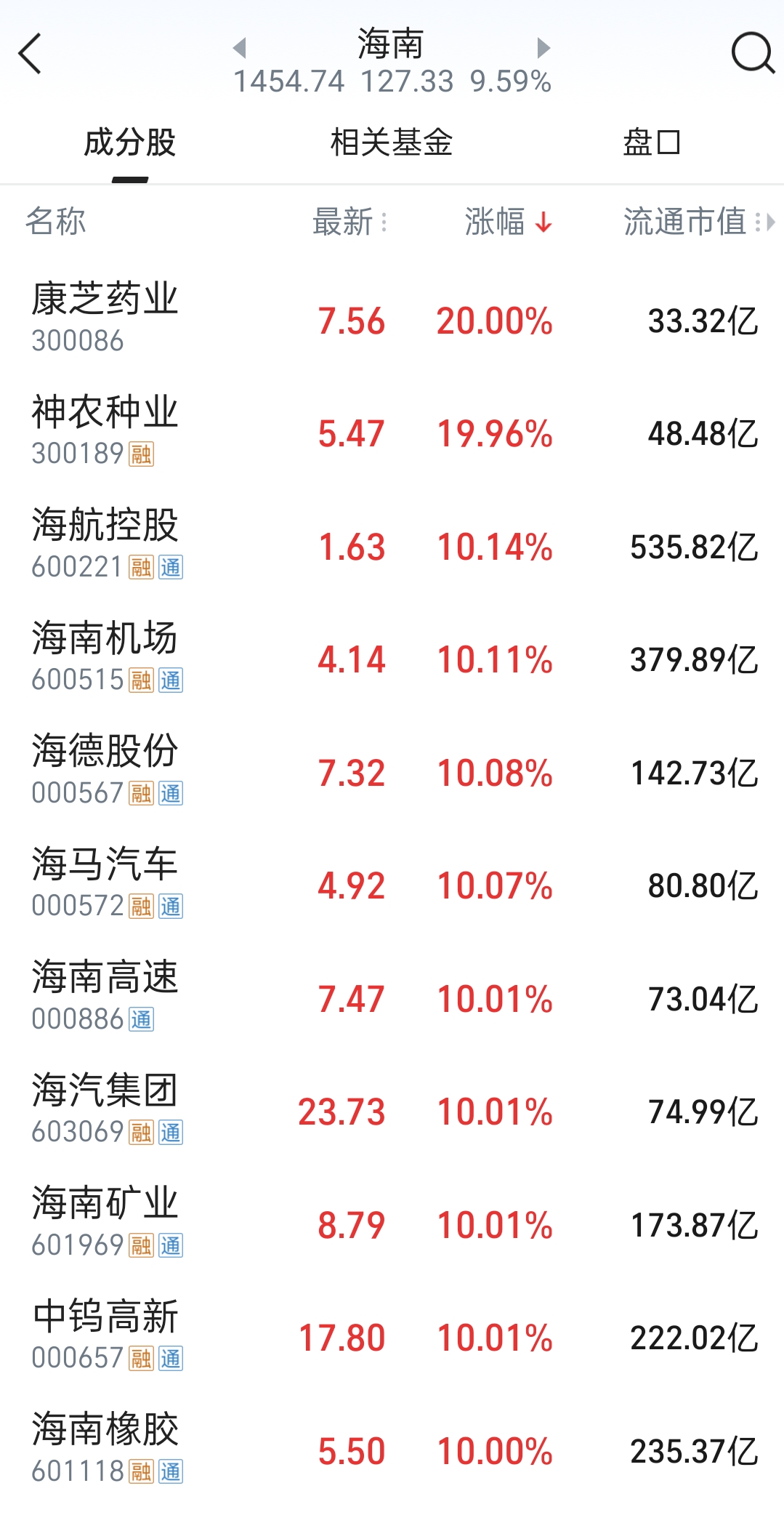Switch to next sector with right triangle
The image size is (784, 1523).
[x=543, y=48]
